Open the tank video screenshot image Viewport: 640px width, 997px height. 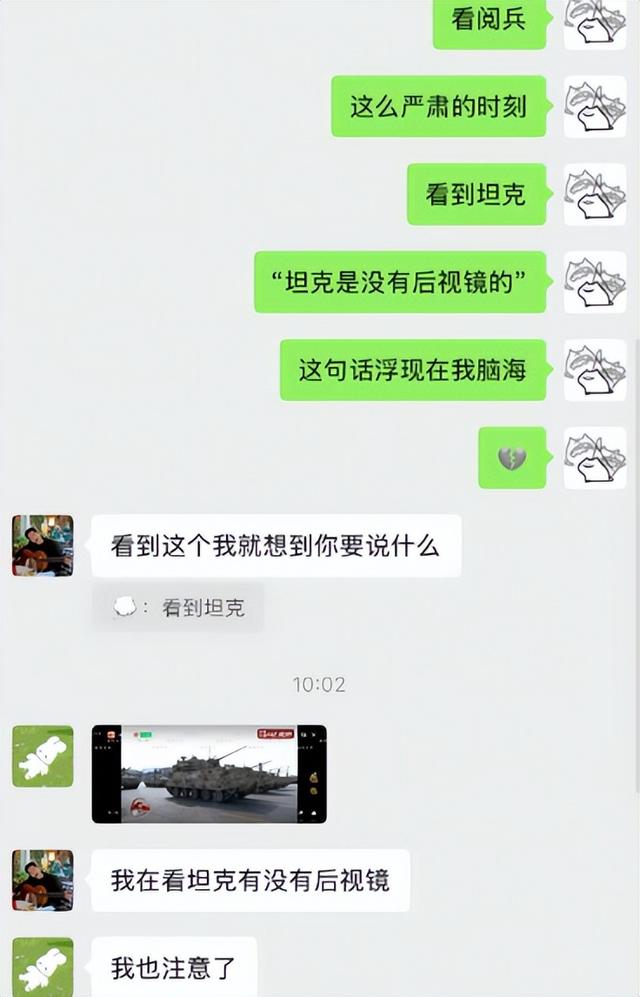pos(209,774)
